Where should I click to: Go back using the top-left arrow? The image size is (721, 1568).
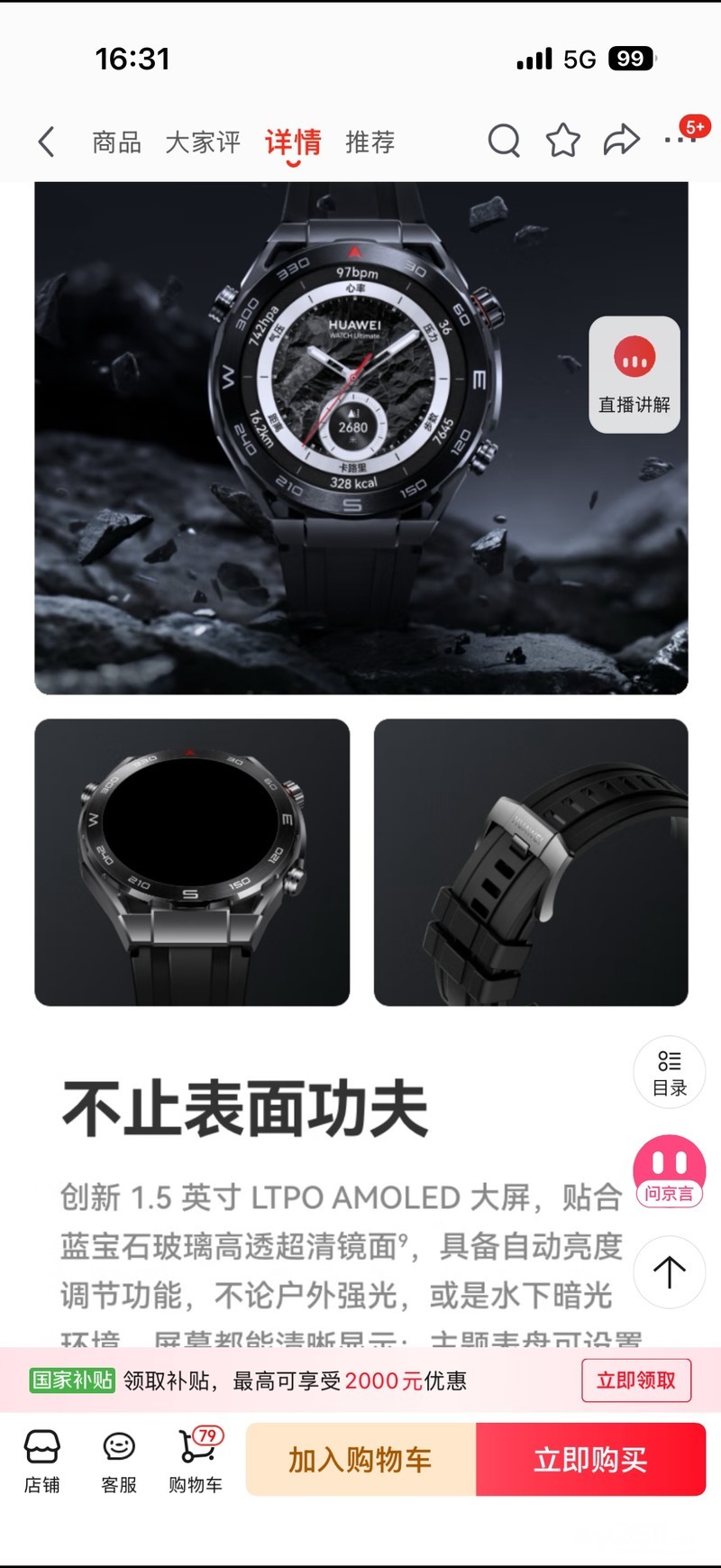pyautogui.click(x=47, y=142)
